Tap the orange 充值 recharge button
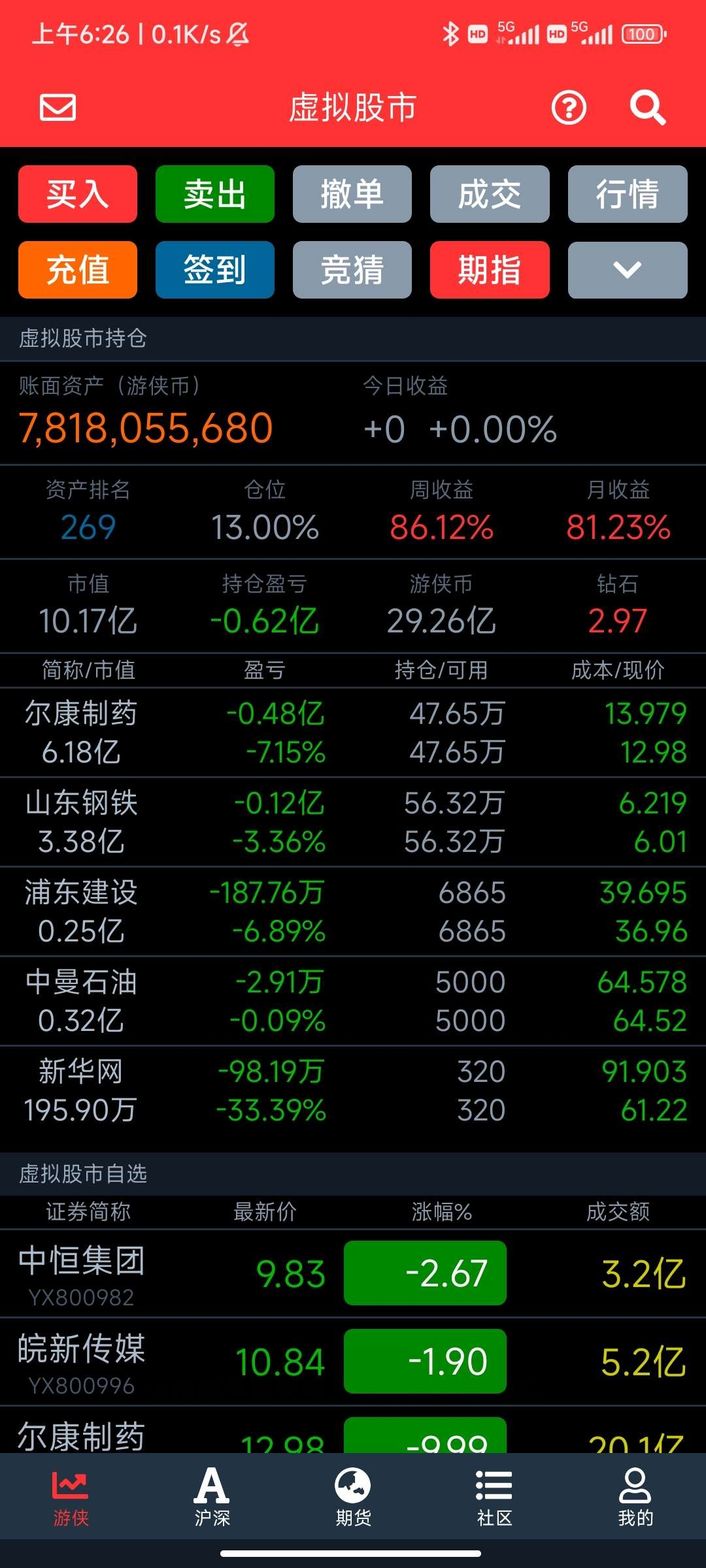The width and height of the screenshot is (706, 1568). [x=78, y=270]
